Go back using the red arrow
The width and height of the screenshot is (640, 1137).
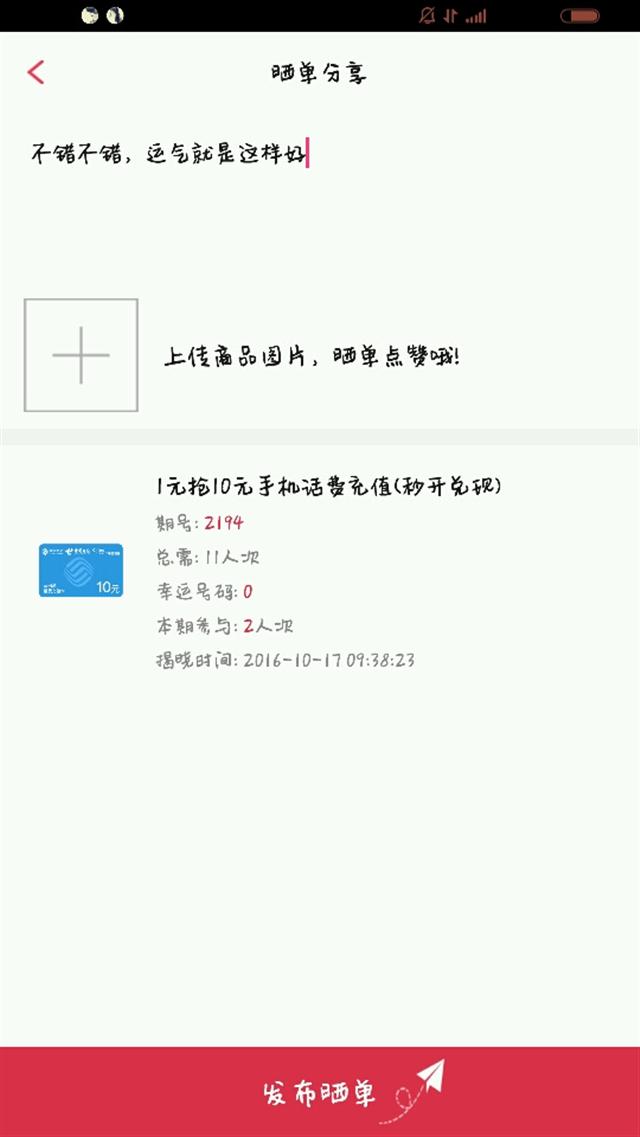tap(36, 73)
